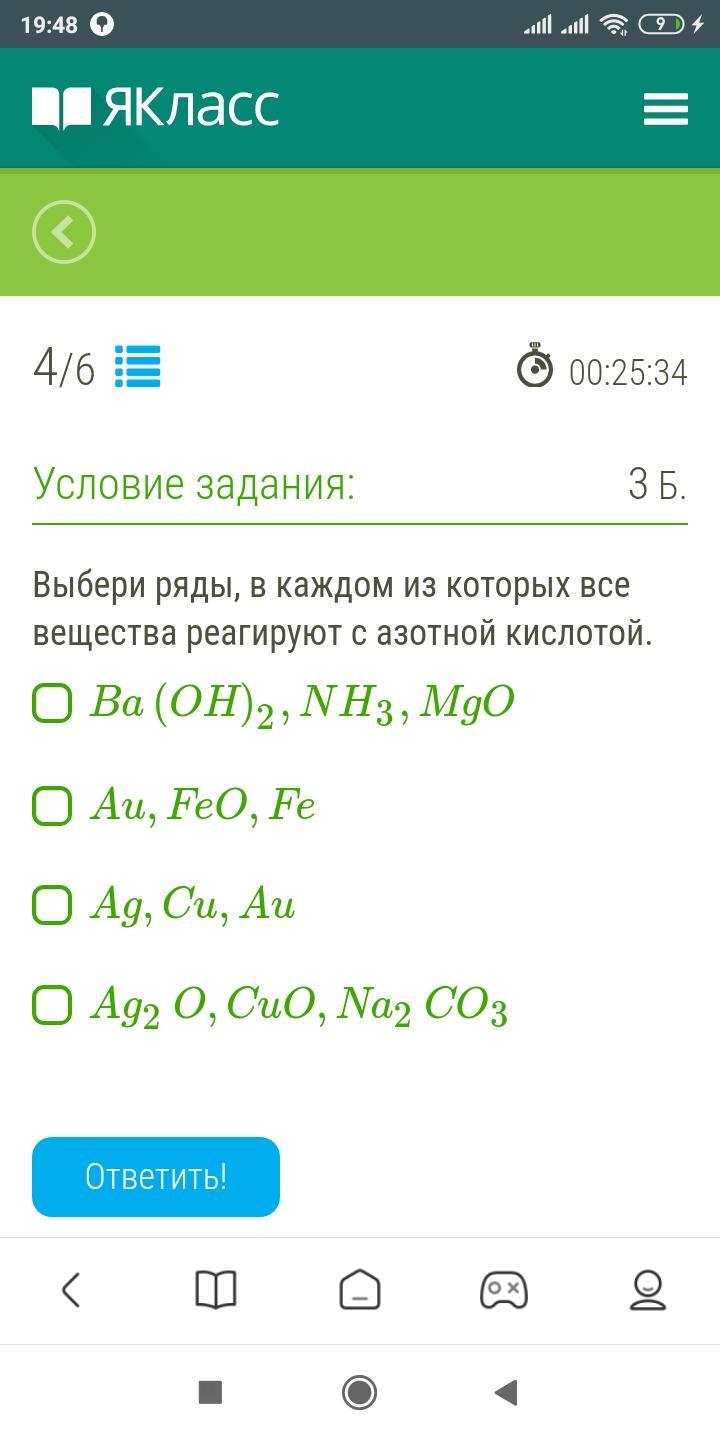Screen dimensions: 720x1440
Task: Check the Ag2O, CuO, Na2CO3 row
Action: [x=52, y=1004]
